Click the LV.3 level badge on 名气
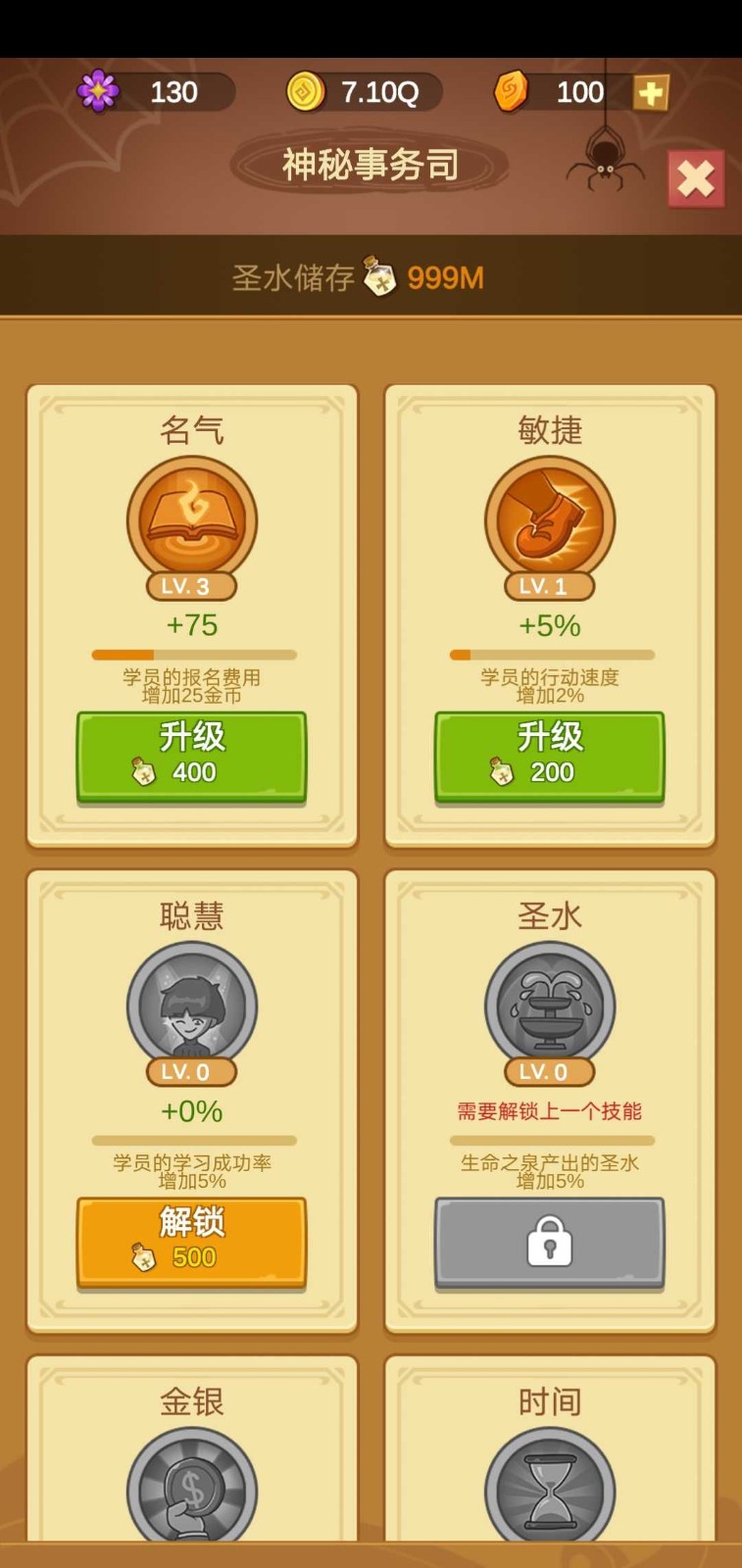742x1568 pixels. pos(192,586)
